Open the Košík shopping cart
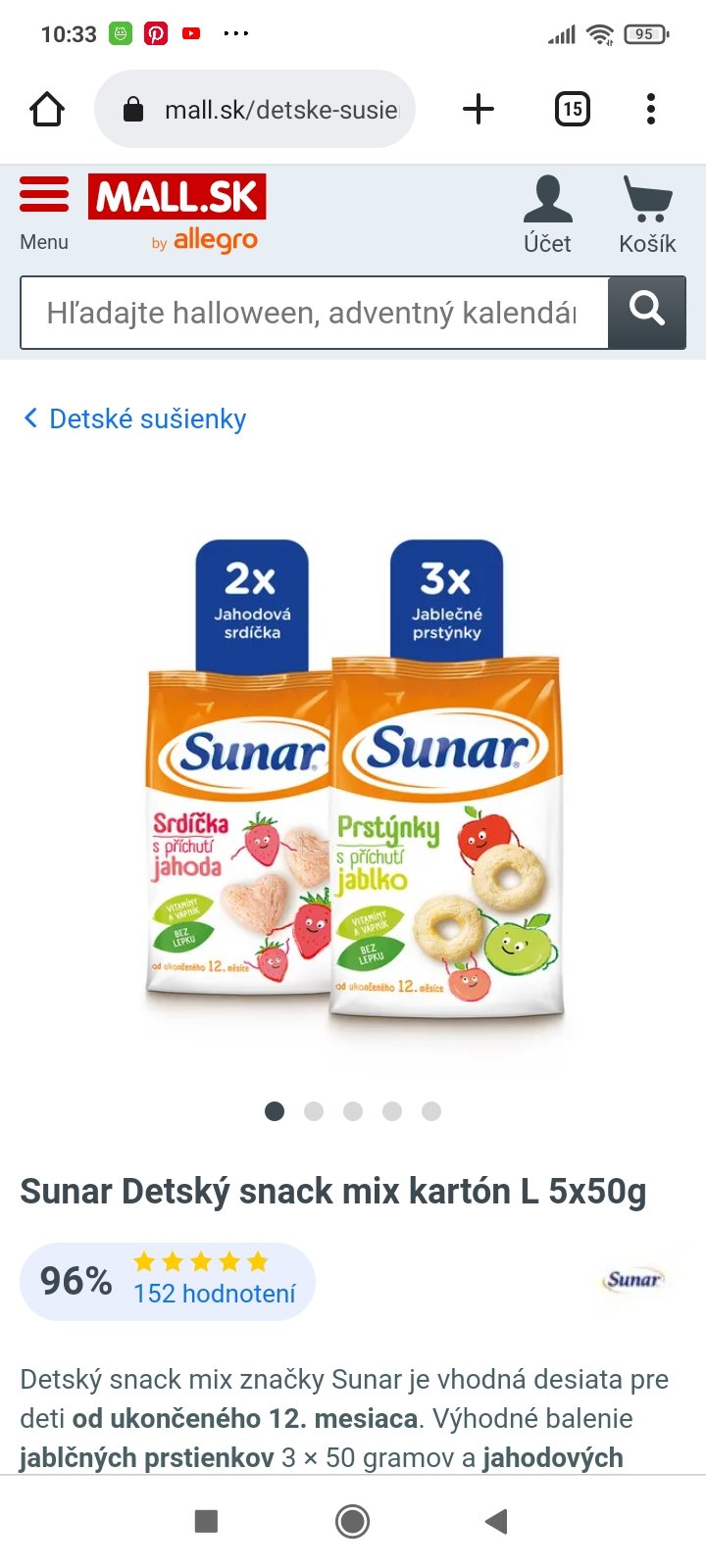 [x=647, y=215]
